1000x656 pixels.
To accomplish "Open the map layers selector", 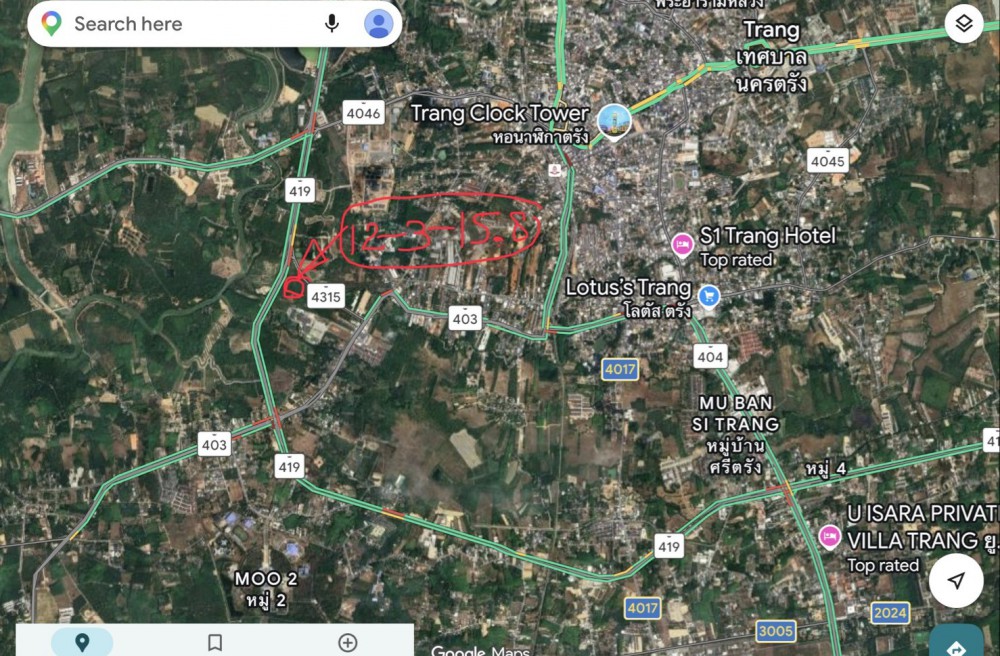I will [x=963, y=23].
